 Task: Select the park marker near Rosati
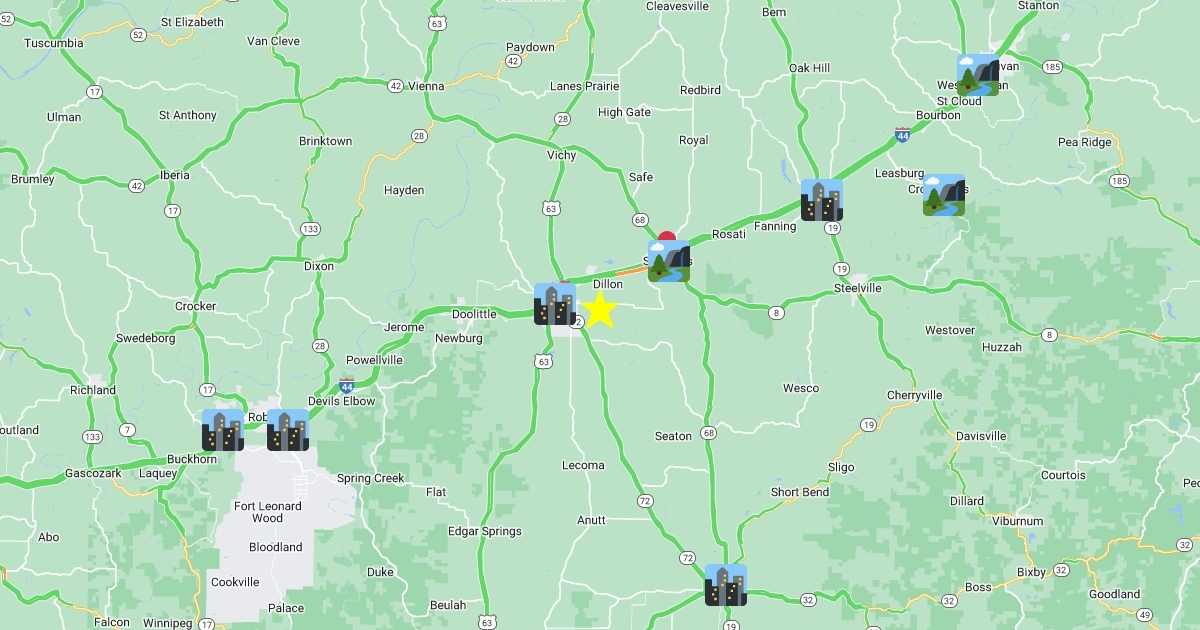tap(669, 261)
